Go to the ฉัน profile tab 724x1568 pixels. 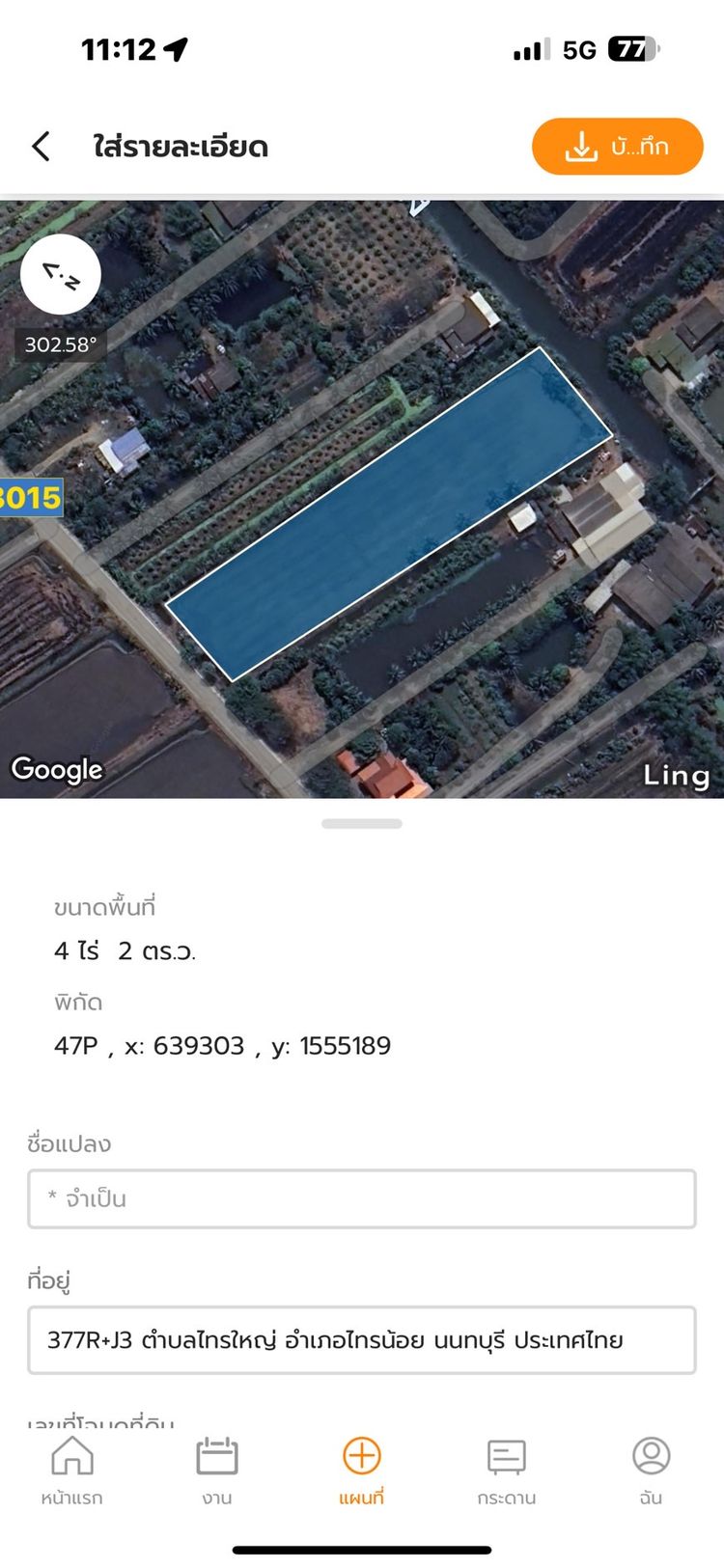(x=651, y=1470)
